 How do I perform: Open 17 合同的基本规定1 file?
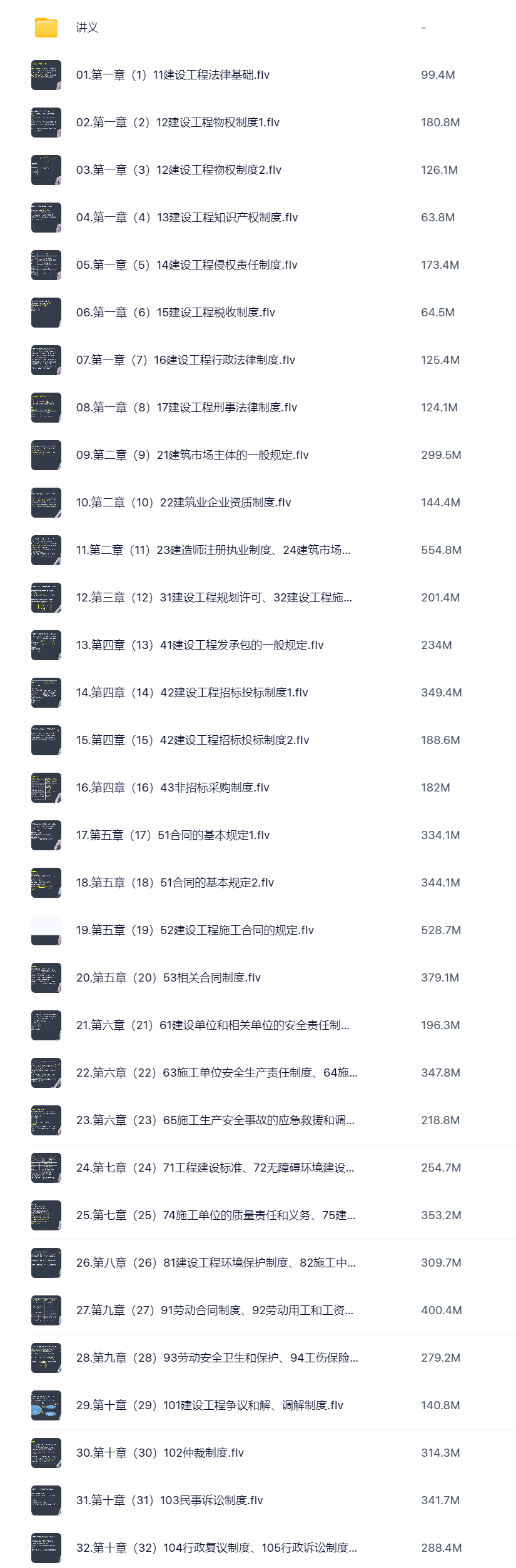tap(173, 835)
